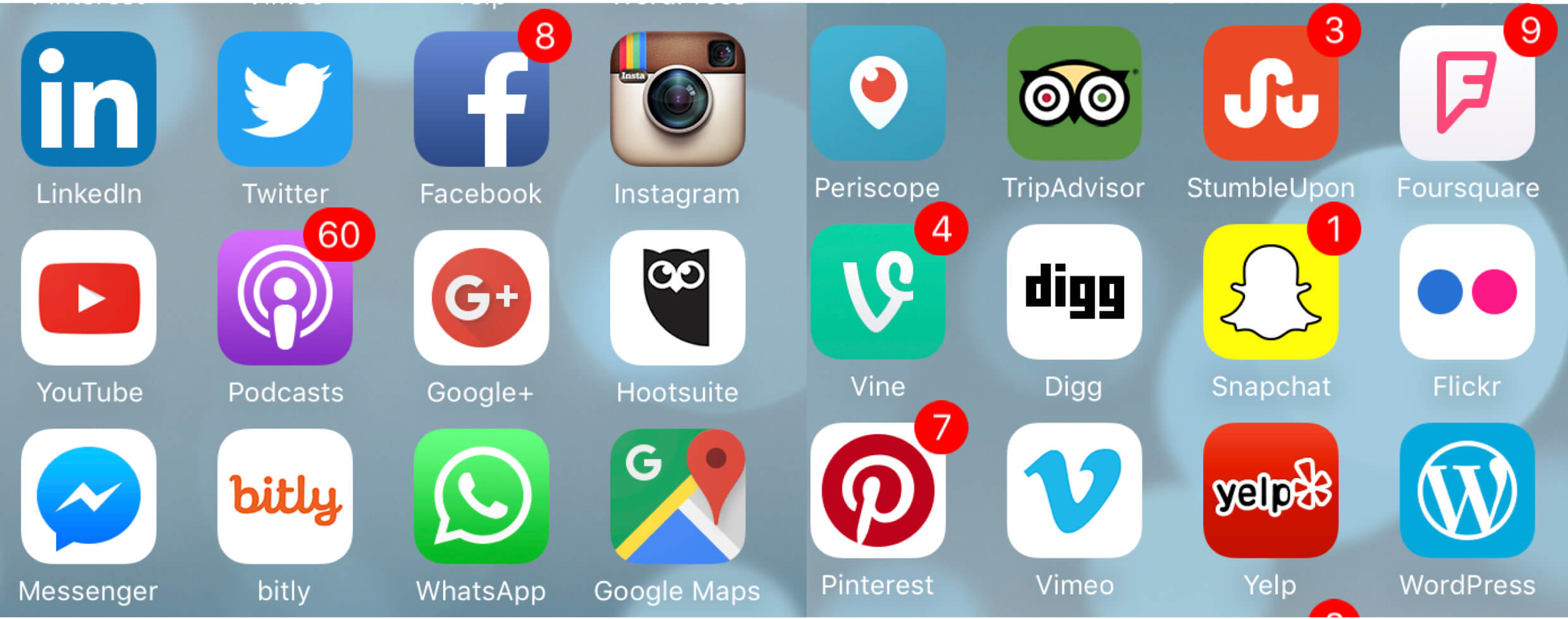Open the Podcasts app
The width and height of the screenshot is (1568, 619).
click(x=285, y=297)
